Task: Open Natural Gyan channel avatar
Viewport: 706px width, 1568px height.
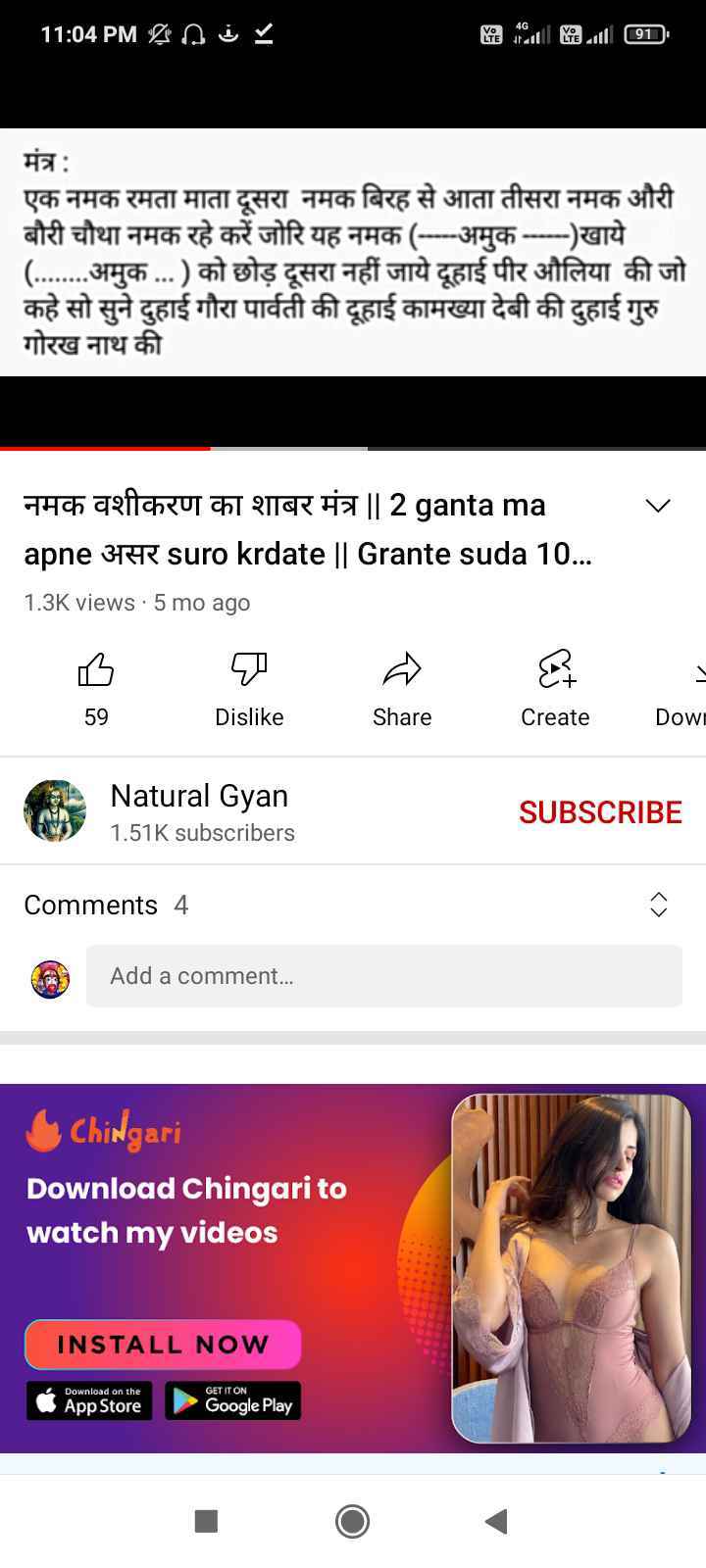Action: 54,810
